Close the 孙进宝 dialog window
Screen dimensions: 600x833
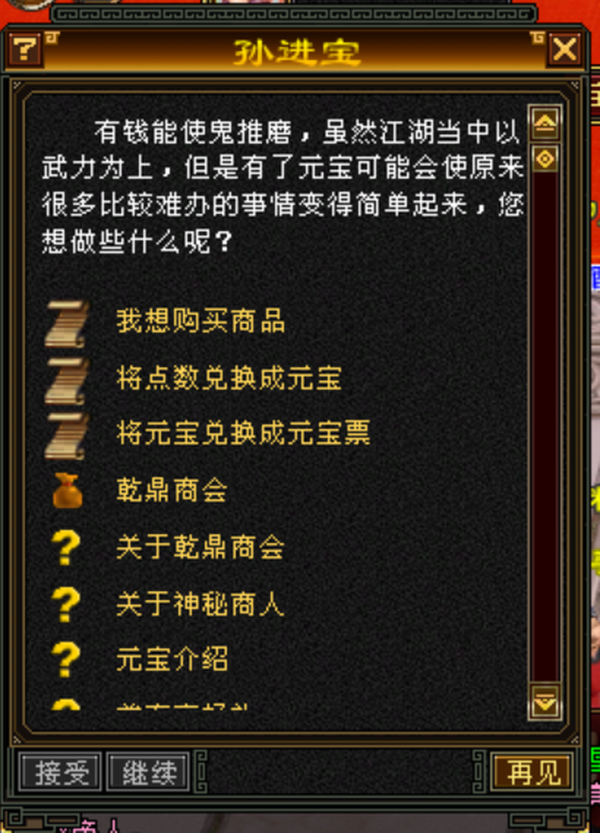click(x=564, y=49)
